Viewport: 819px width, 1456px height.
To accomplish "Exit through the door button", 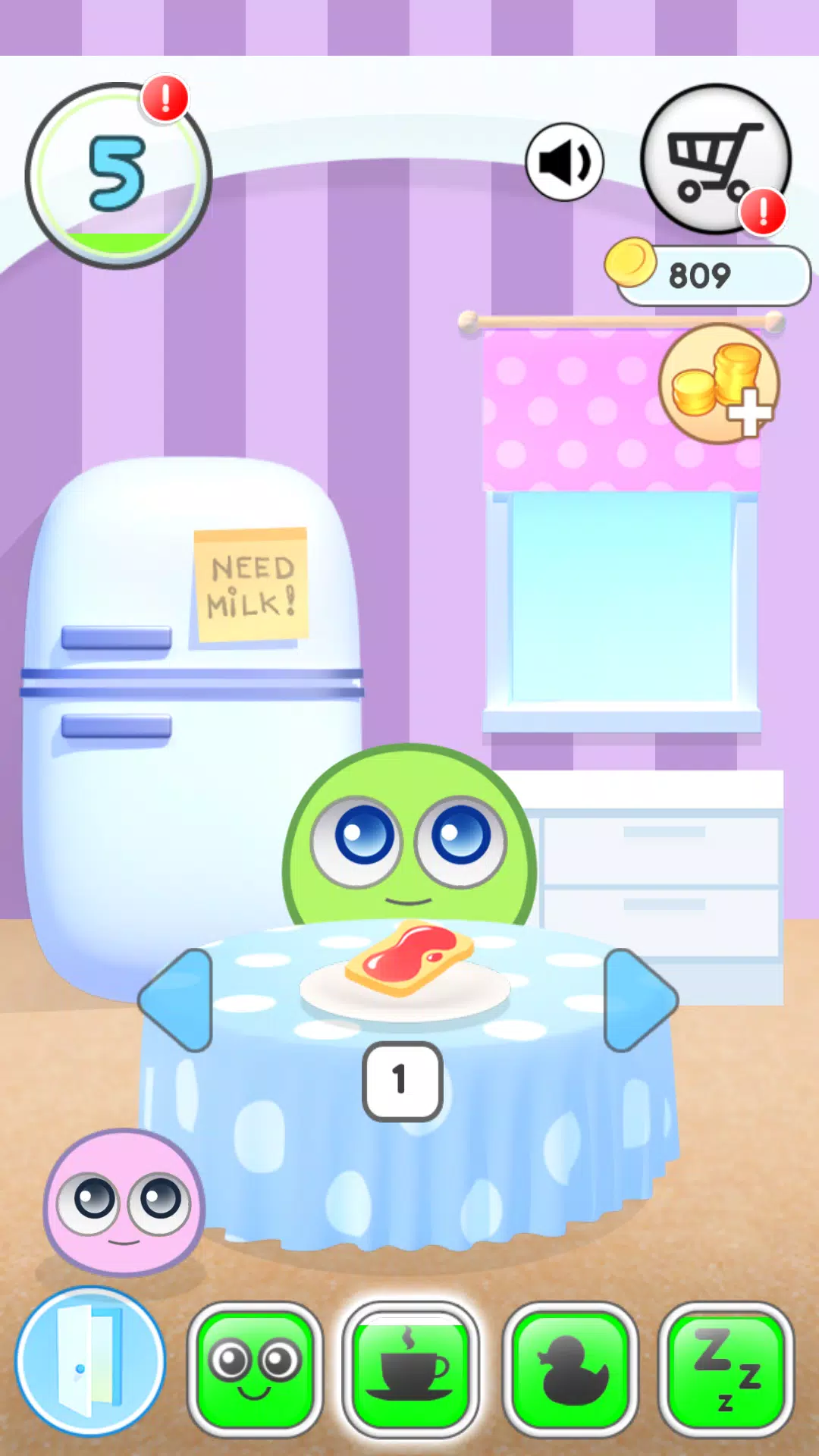I will 90,1361.
